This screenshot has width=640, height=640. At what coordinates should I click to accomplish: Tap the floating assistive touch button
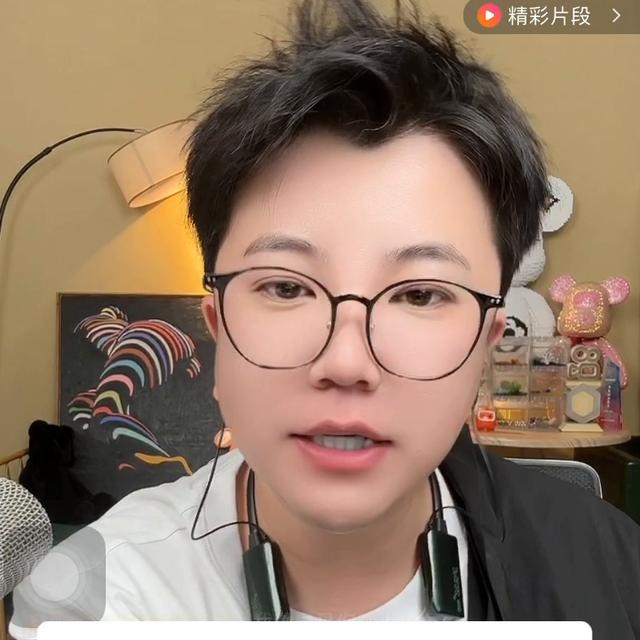point(57,577)
